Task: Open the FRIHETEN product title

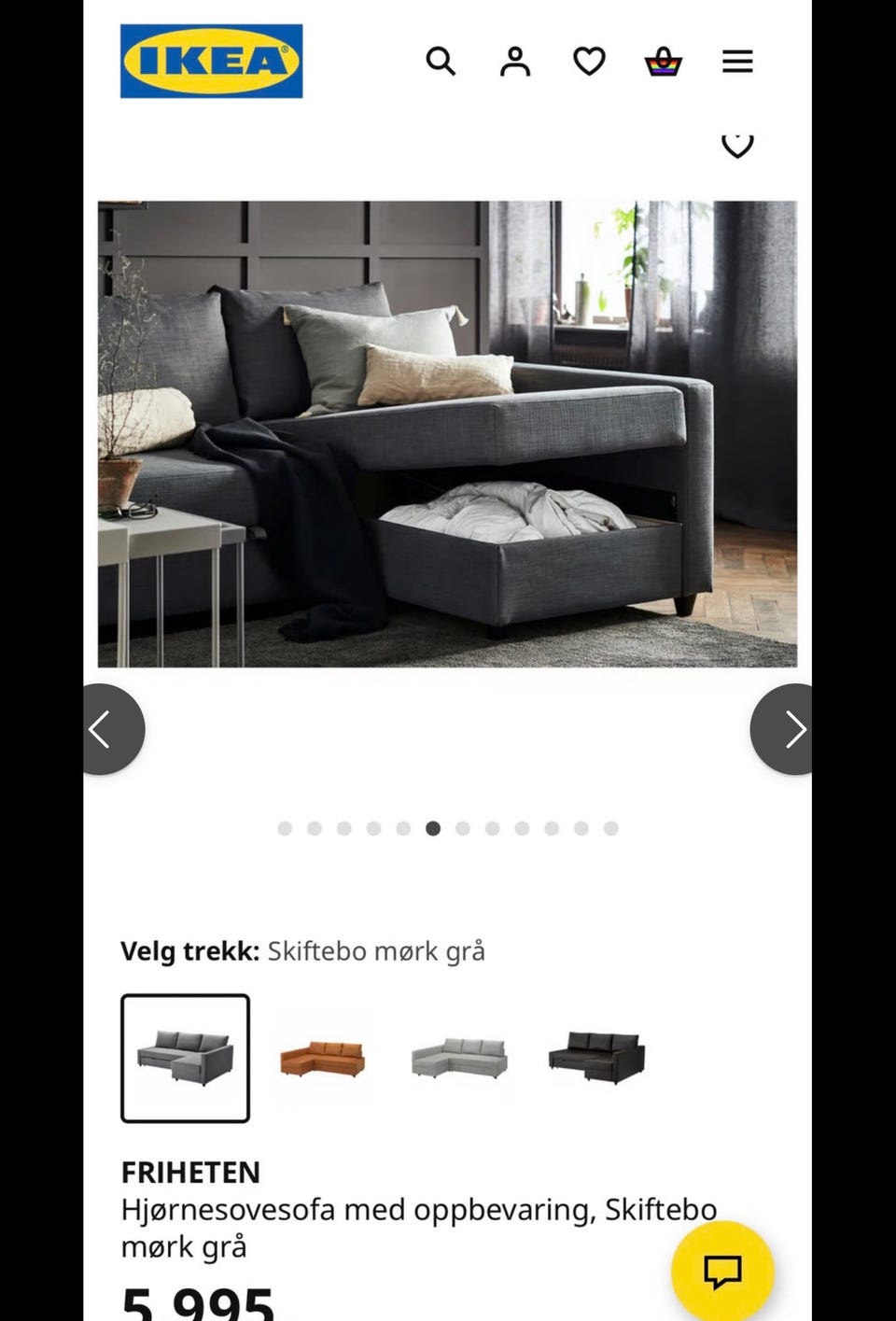Action: 190,1173
